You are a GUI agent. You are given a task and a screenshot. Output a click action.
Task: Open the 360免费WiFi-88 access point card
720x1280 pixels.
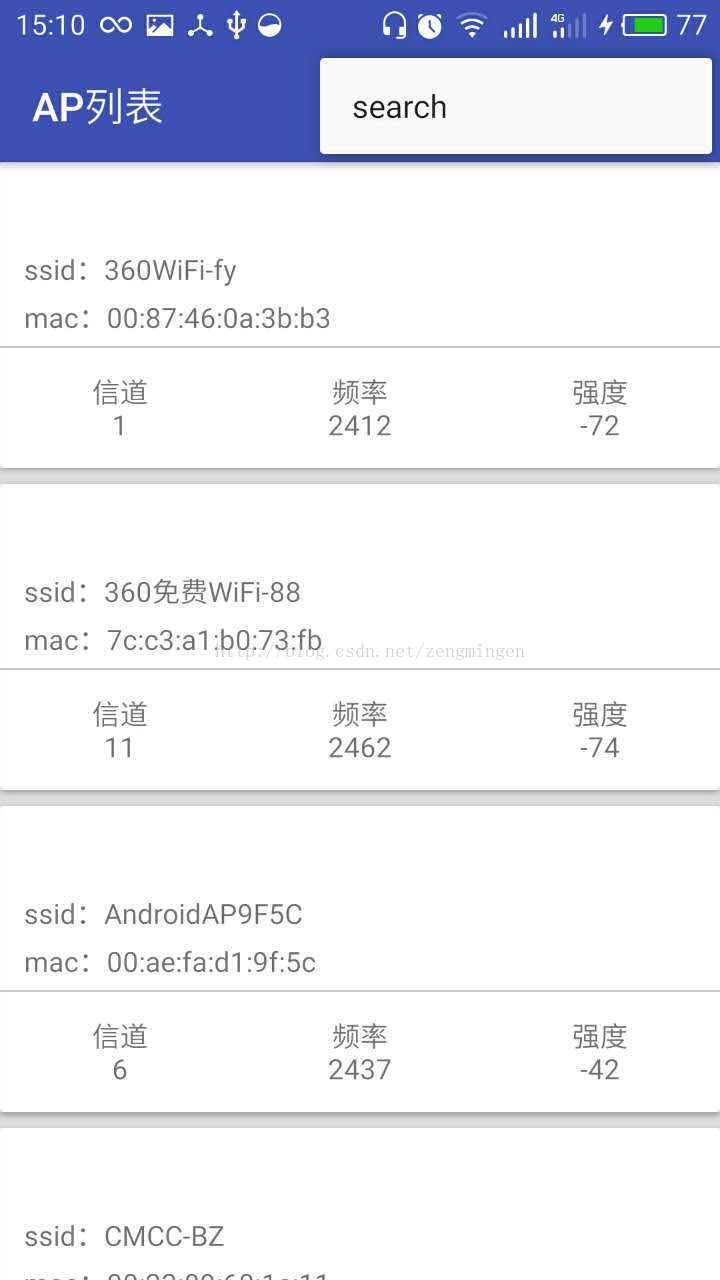click(360, 637)
